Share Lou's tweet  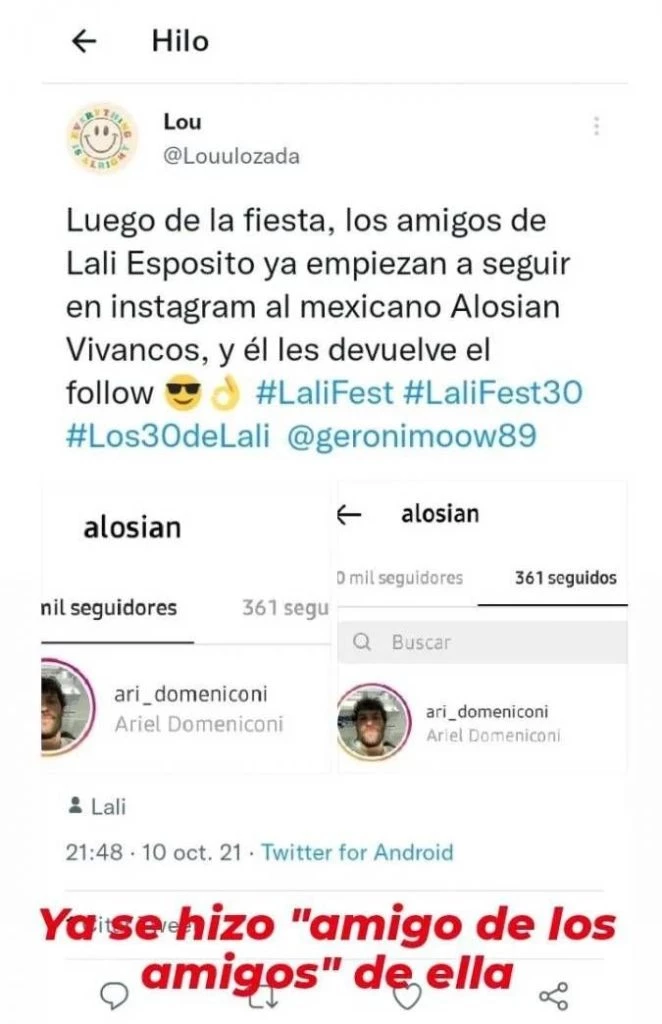553,995
